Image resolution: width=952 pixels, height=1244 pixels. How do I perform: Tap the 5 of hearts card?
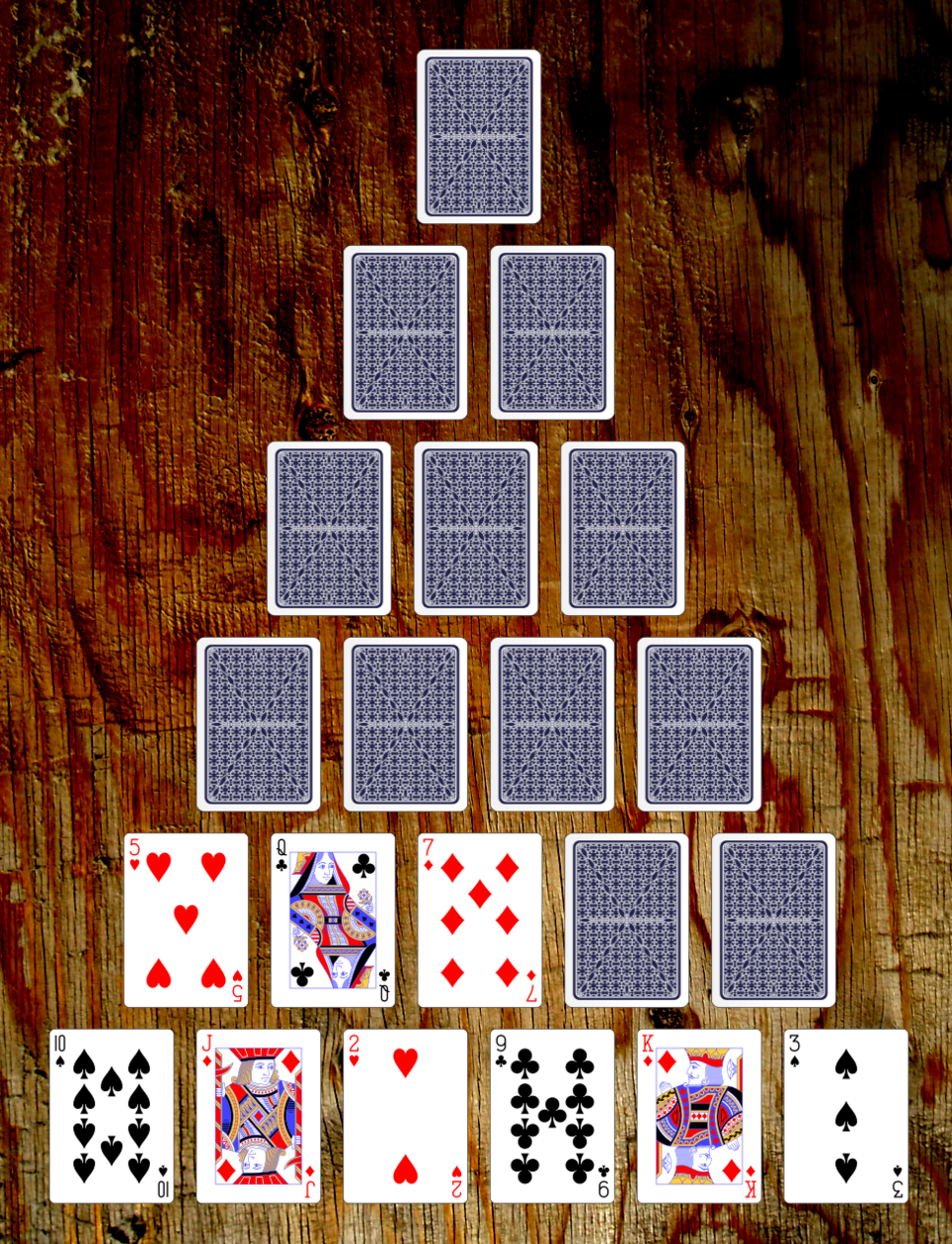point(185,920)
